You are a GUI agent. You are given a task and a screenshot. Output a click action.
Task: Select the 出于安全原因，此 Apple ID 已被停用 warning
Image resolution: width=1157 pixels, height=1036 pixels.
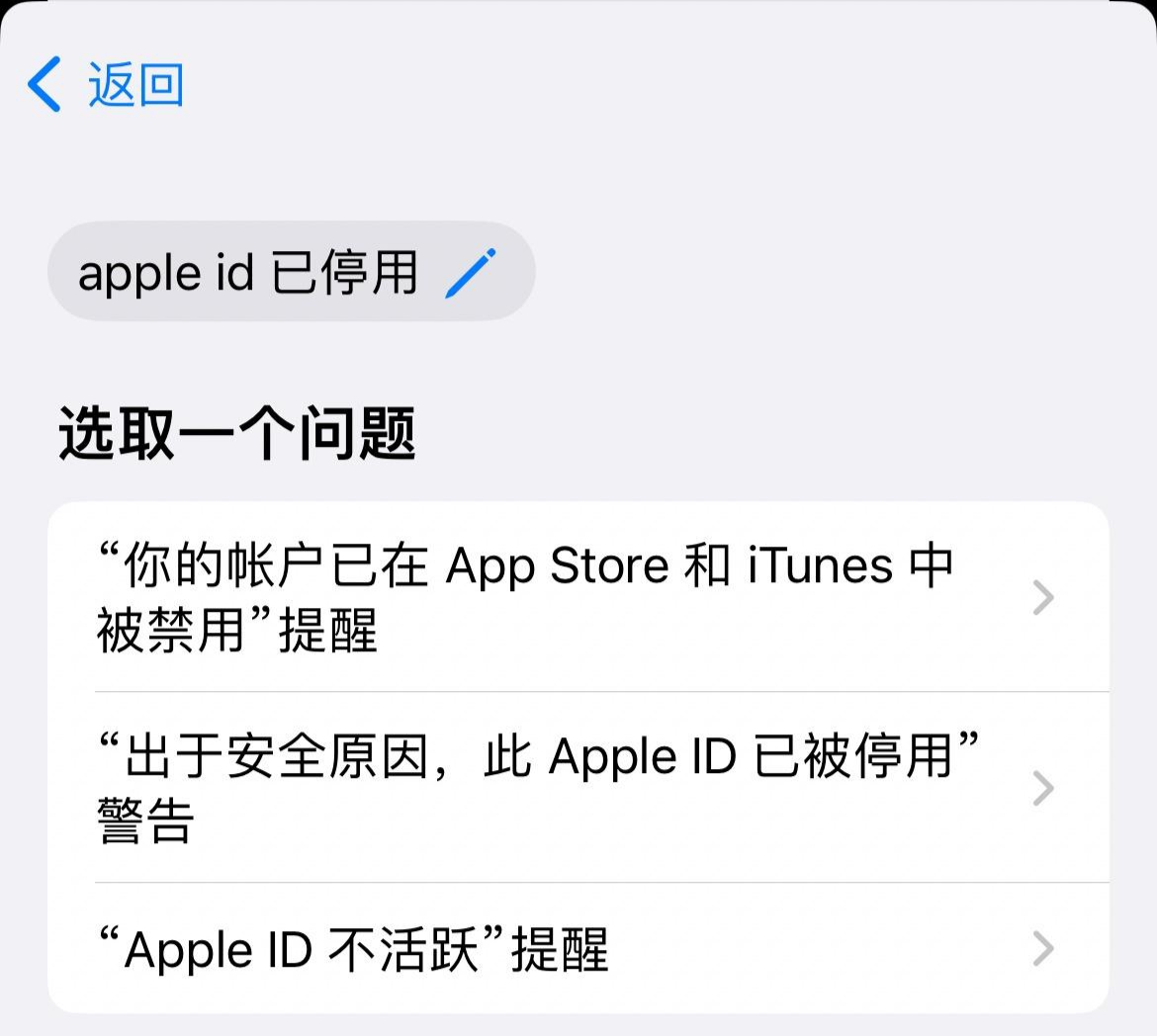pyautogui.click(x=578, y=788)
